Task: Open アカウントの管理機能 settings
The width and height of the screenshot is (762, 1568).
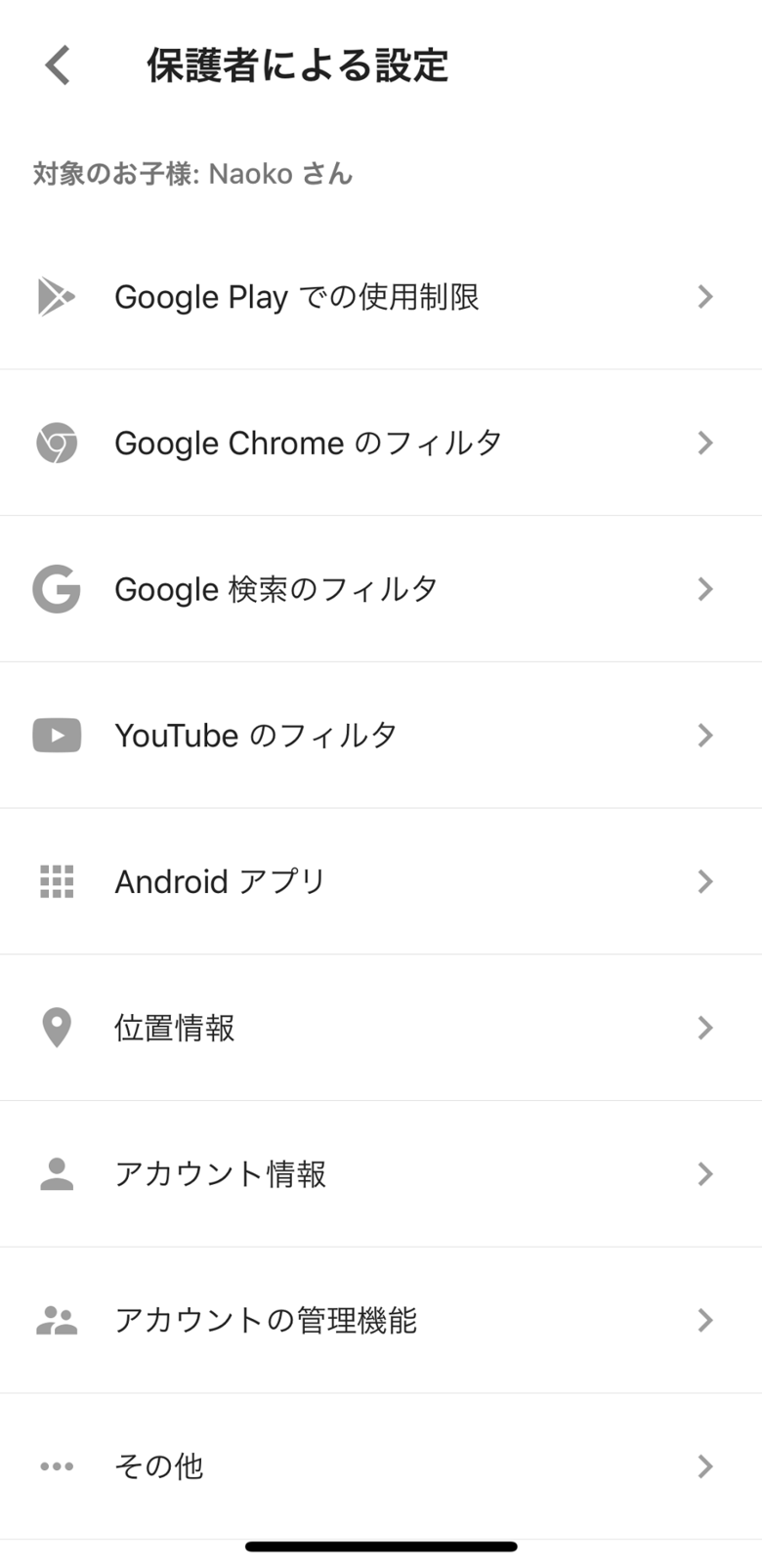Action: (x=381, y=1320)
